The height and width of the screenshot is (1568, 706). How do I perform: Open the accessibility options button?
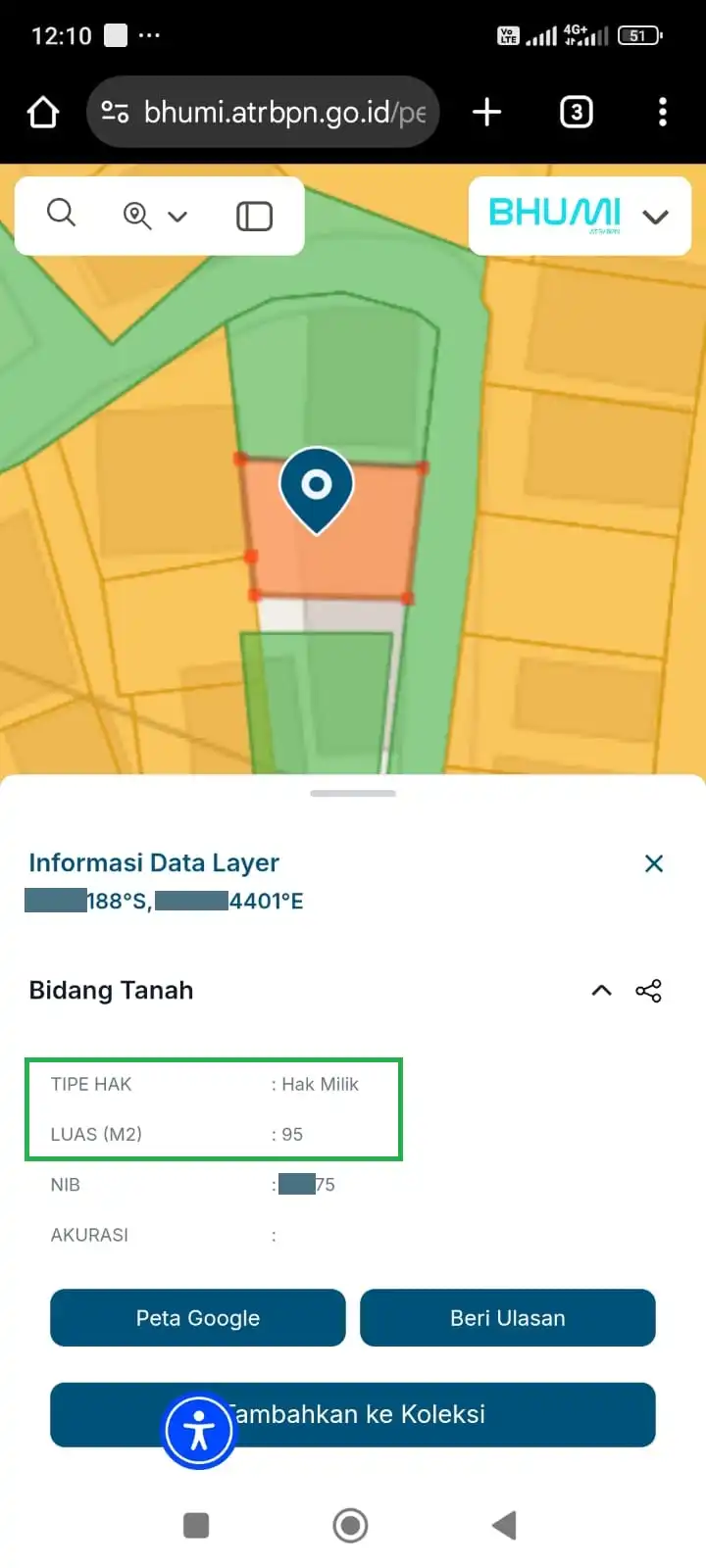(199, 1432)
